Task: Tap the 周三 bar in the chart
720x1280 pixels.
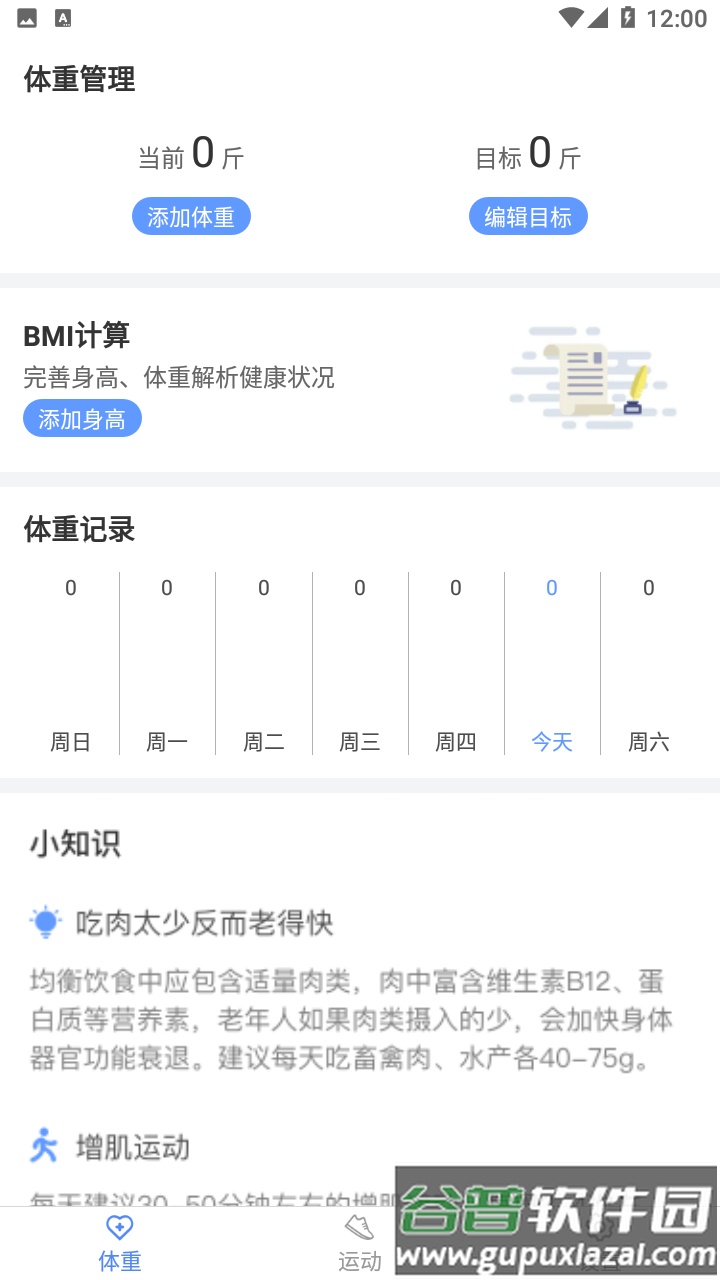Action: pos(359,660)
